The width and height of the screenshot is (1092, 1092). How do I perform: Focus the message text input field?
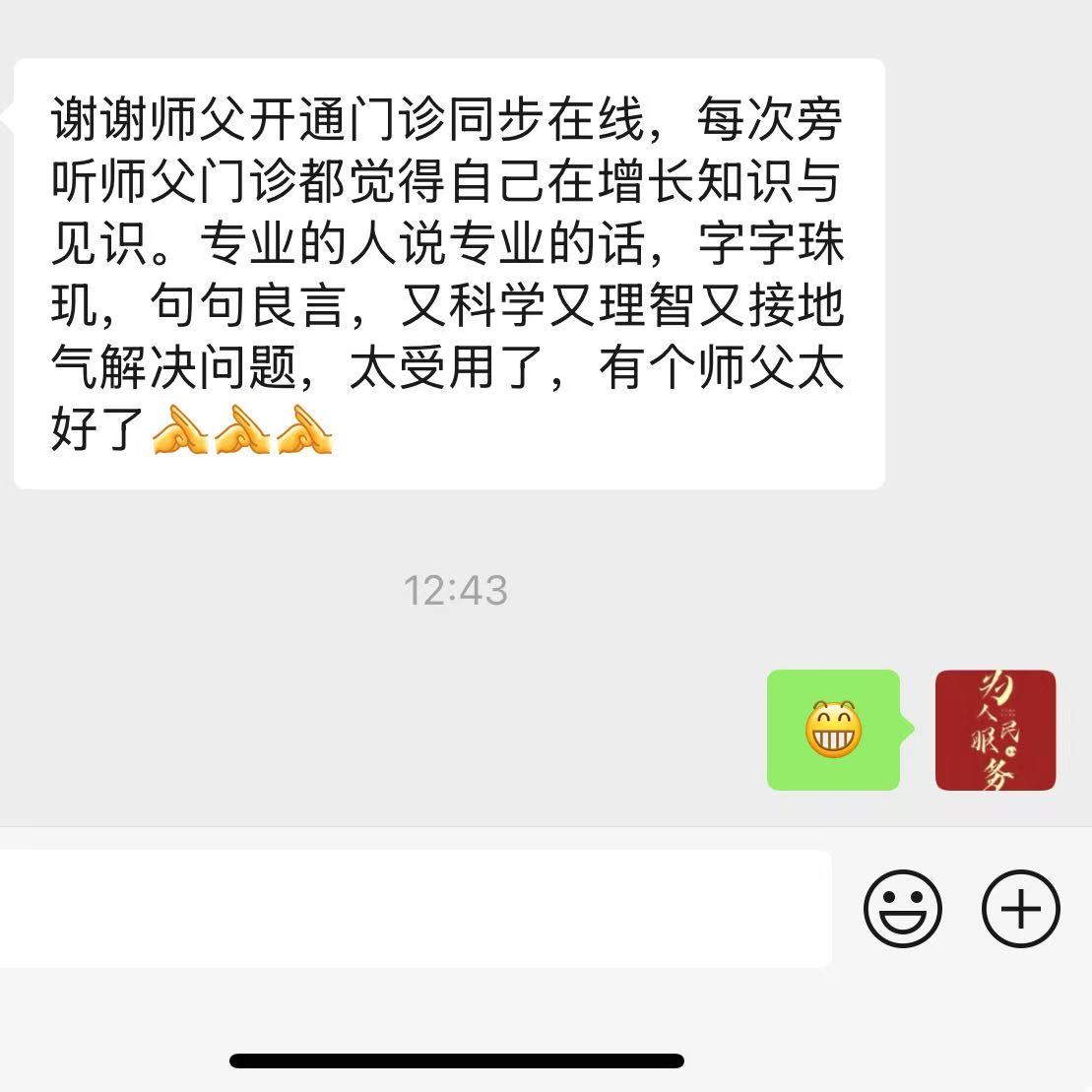(x=414, y=908)
